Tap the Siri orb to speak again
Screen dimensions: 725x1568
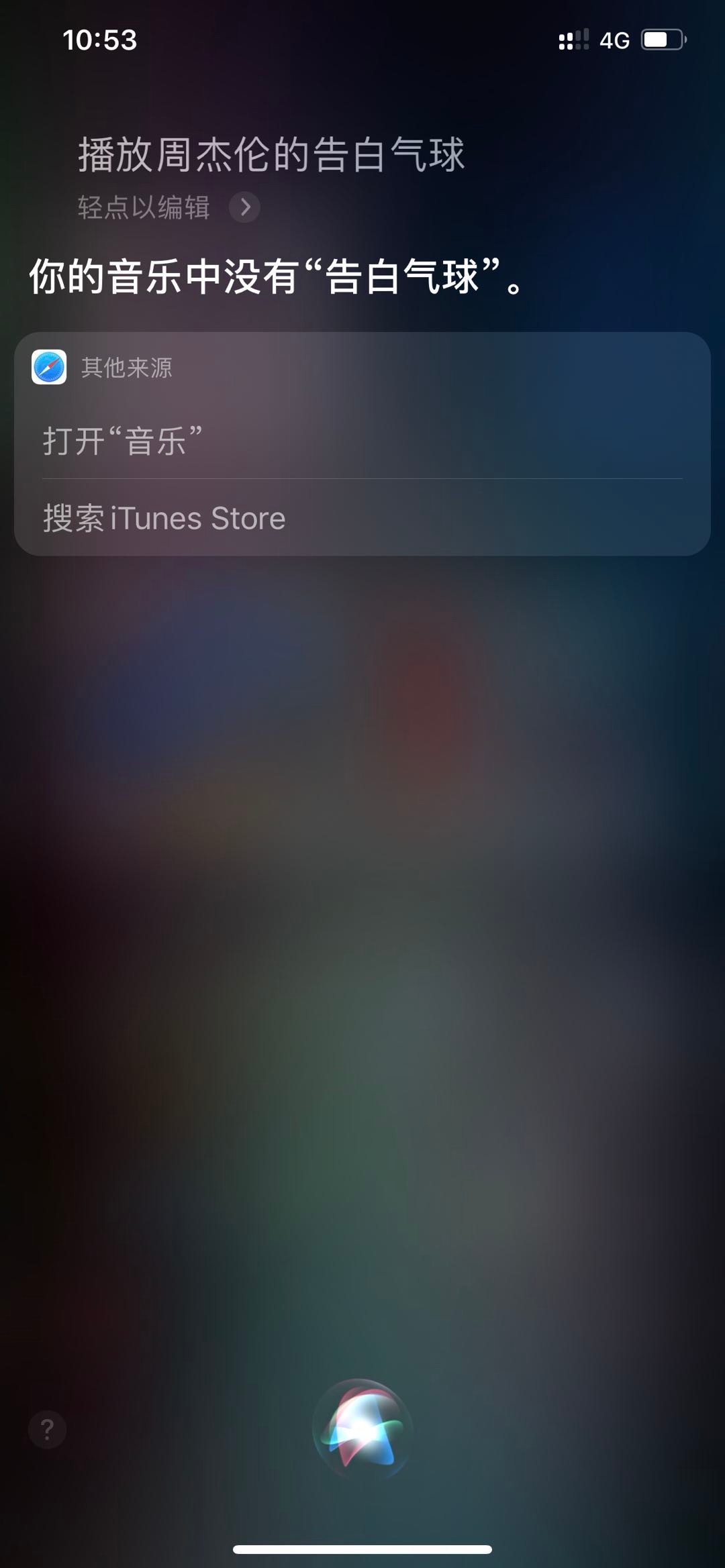point(362,1429)
